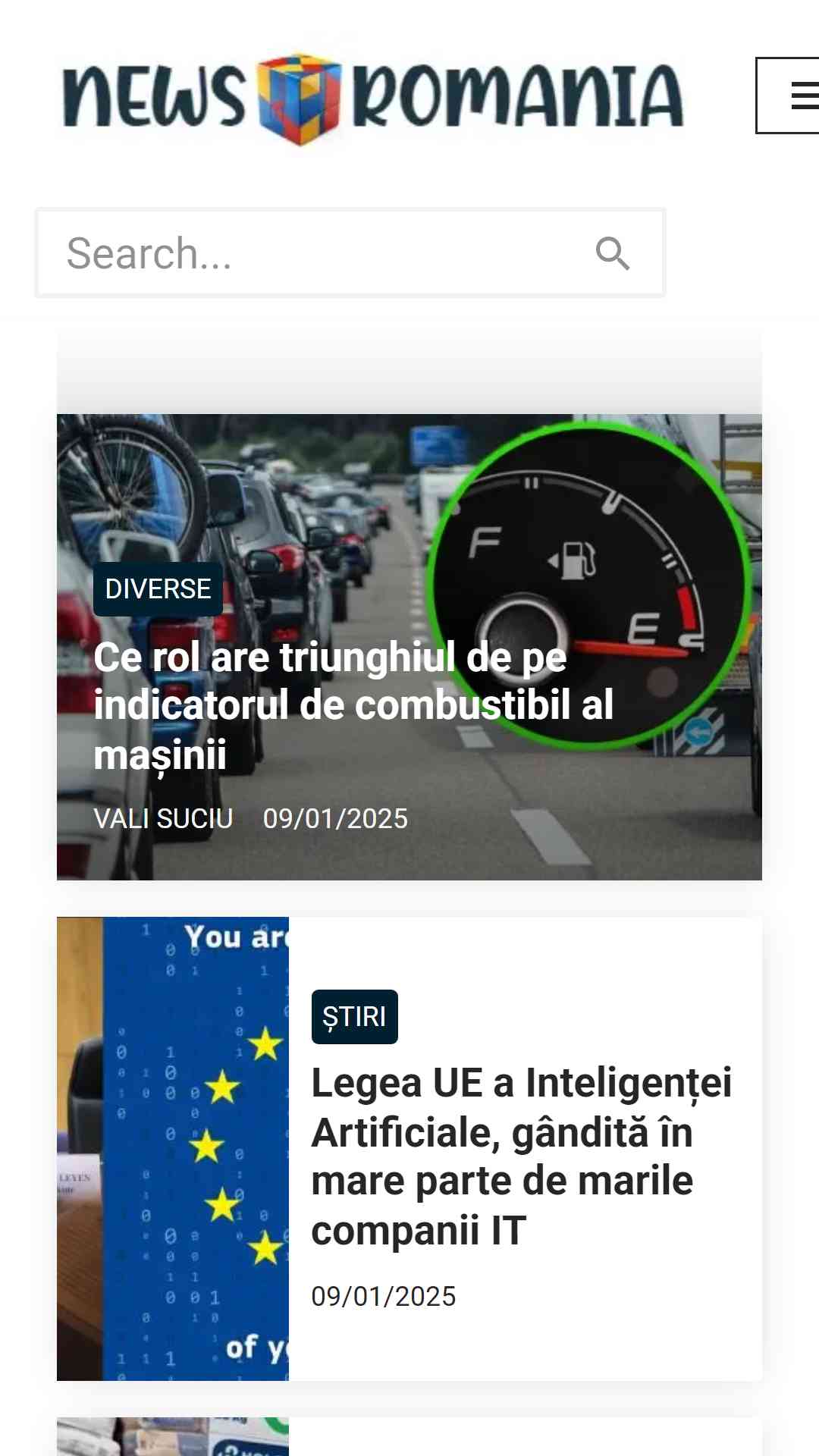This screenshot has width=819, height=1456.
Task: Tap the EU flag article thumbnail
Action: 173,1148
